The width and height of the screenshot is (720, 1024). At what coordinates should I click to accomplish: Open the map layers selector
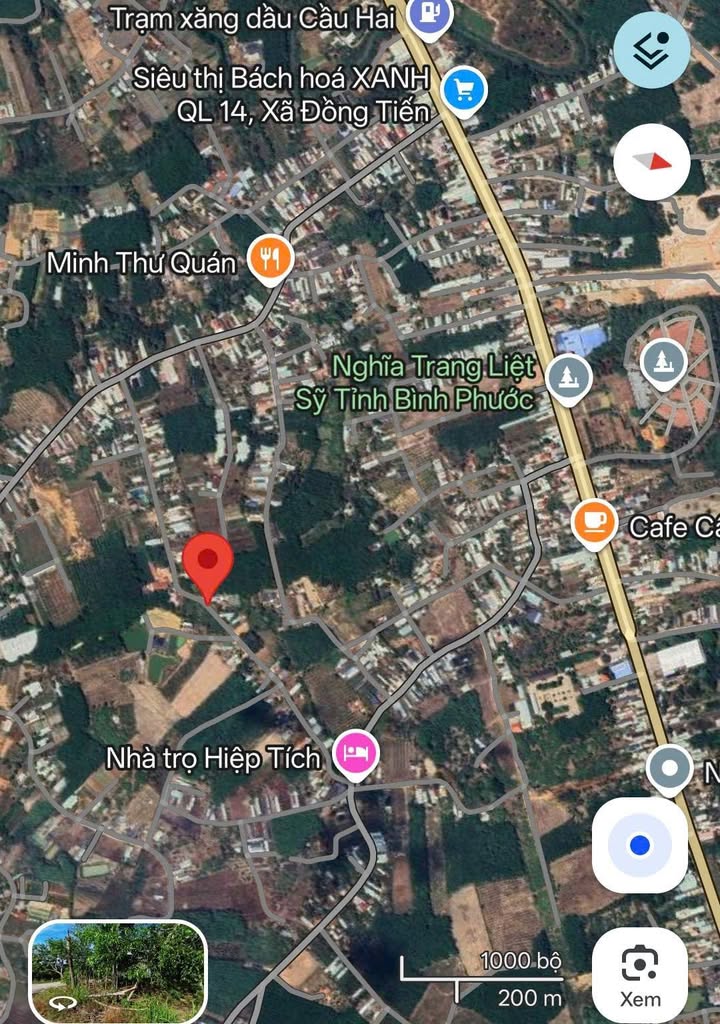651,50
